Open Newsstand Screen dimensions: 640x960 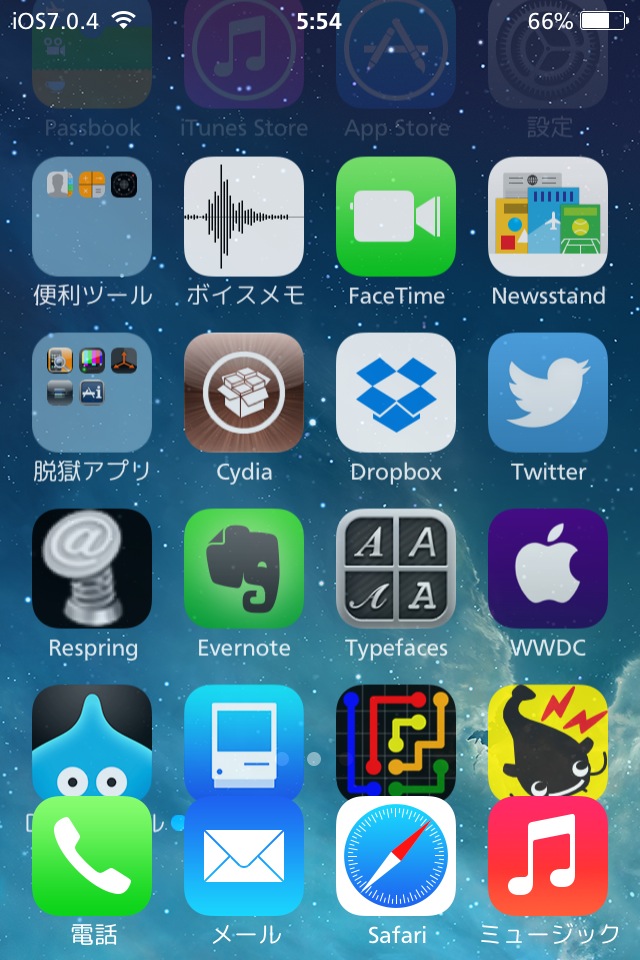(548, 216)
